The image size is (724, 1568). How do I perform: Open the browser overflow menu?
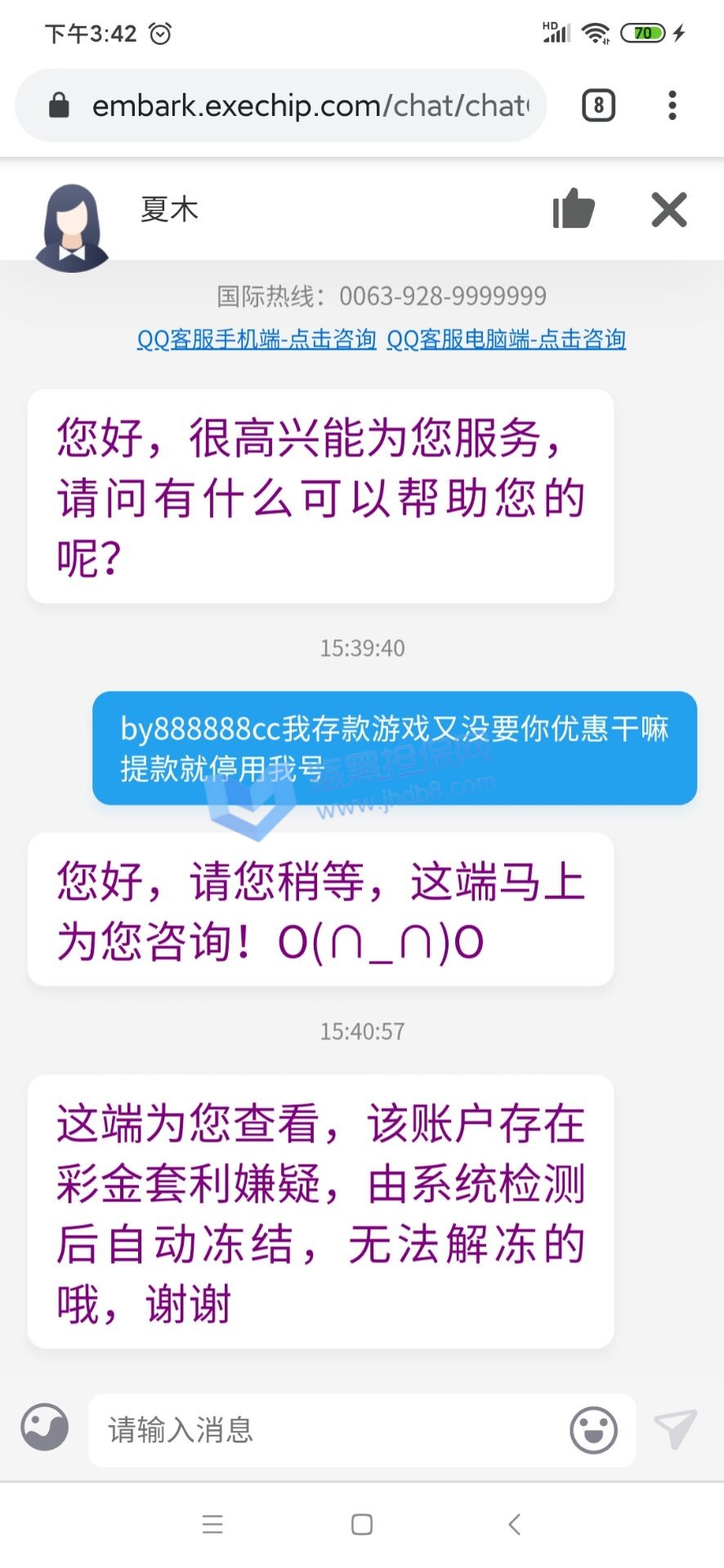pyautogui.click(x=672, y=106)
